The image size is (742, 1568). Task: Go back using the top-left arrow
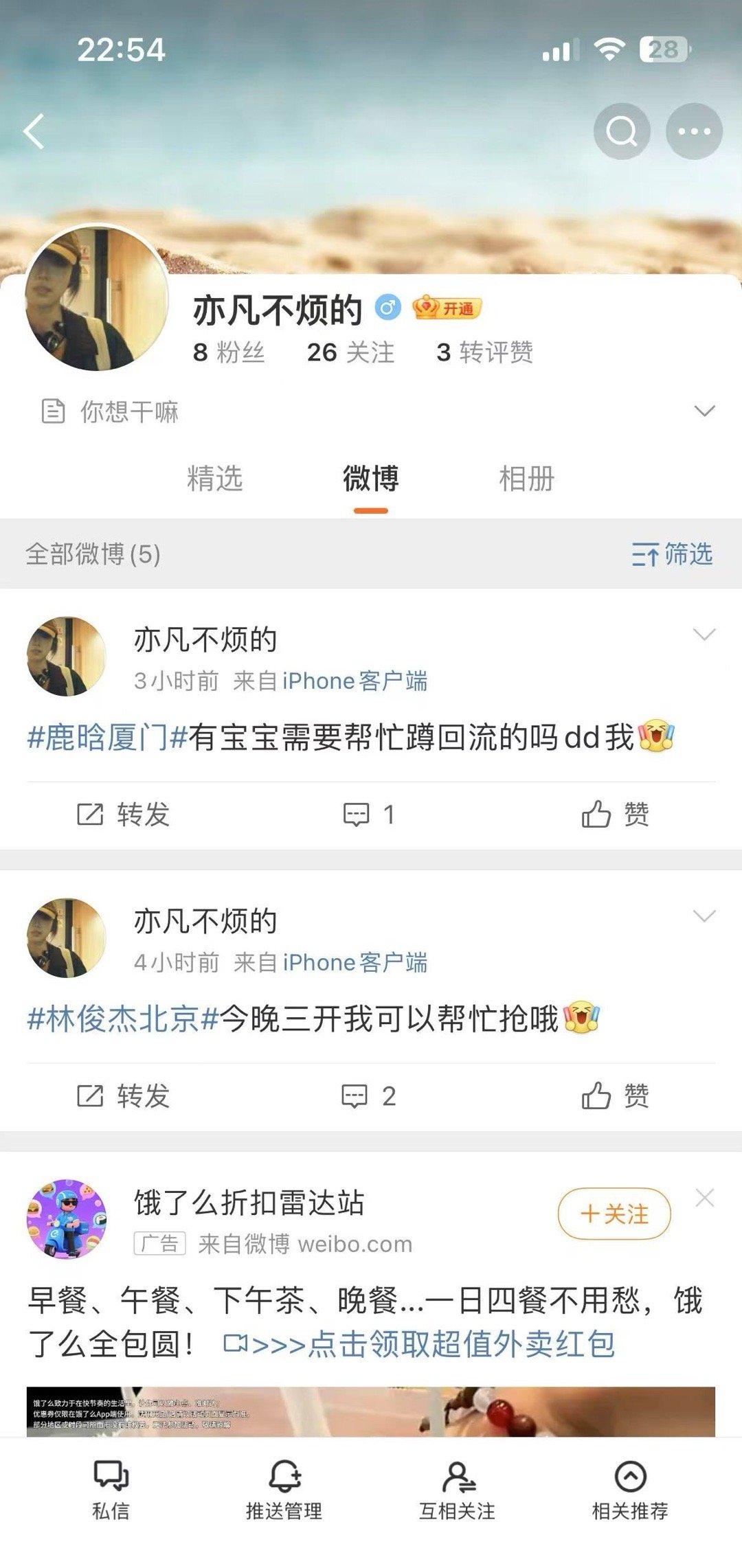coord(34,131)
